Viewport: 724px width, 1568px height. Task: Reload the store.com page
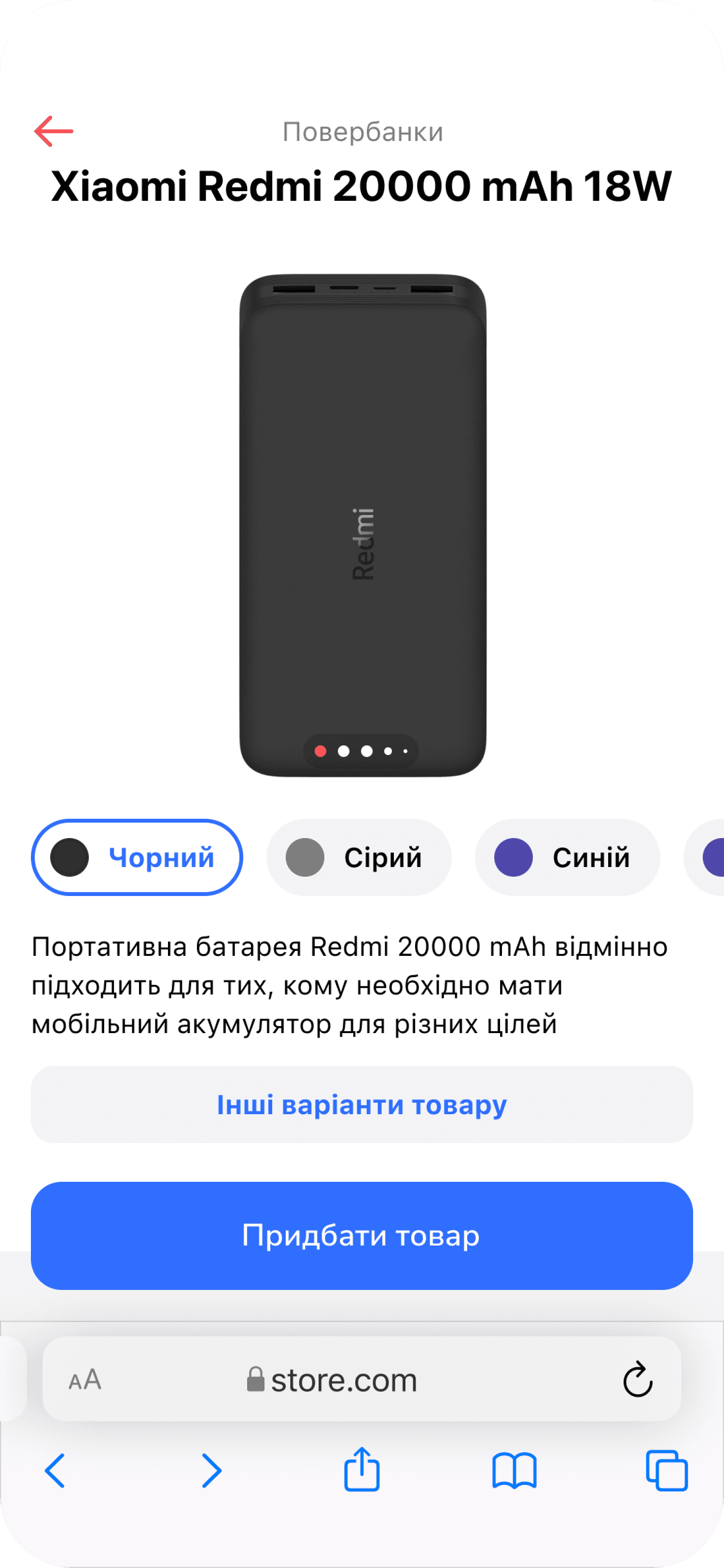click(638, 1379)
